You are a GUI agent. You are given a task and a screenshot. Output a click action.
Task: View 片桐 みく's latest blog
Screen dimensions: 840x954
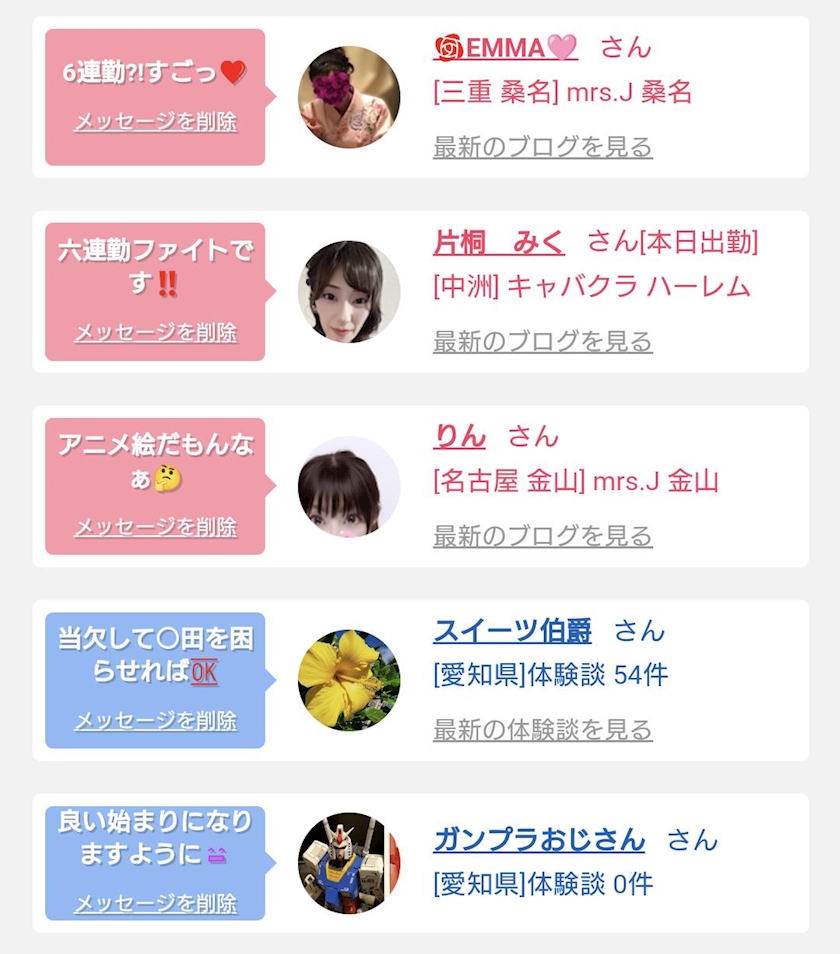coord(543,341)
